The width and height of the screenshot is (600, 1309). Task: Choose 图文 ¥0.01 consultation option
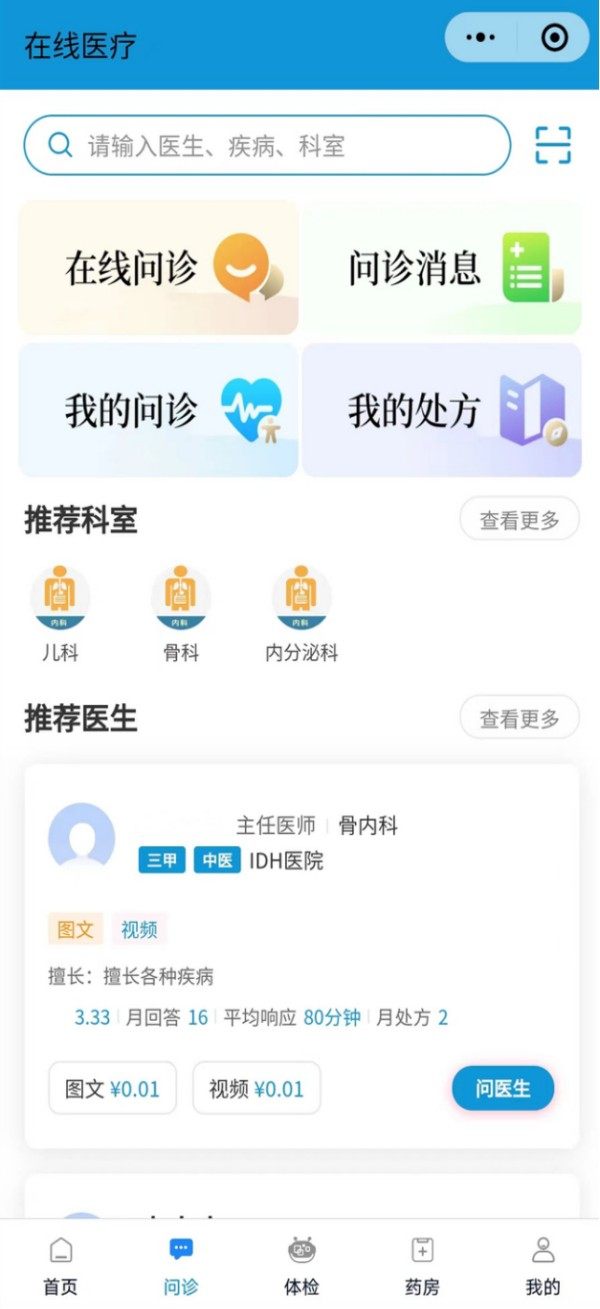coord(112,1088)
